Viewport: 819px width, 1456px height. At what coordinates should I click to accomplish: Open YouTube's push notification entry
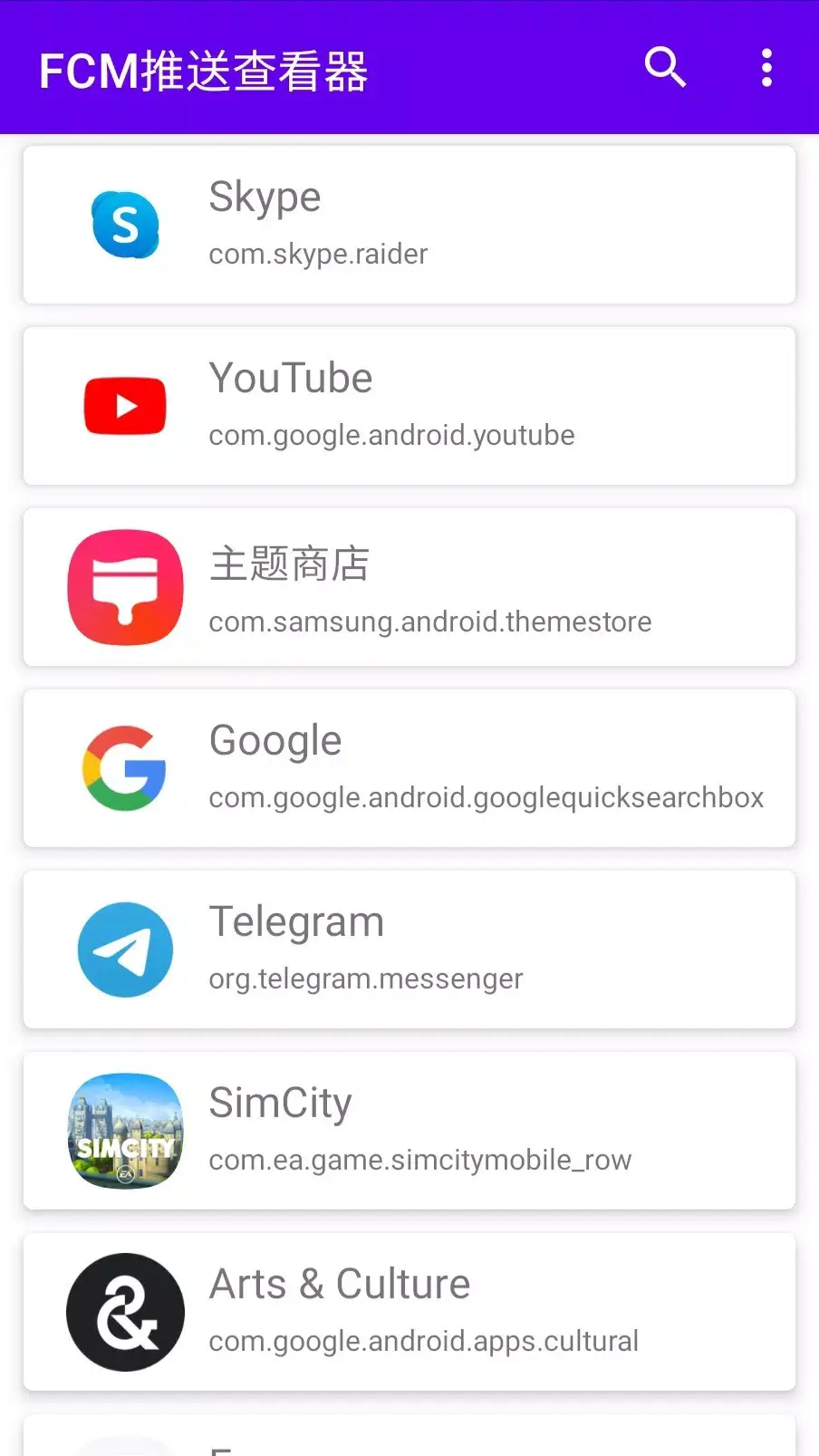point(409,406)
